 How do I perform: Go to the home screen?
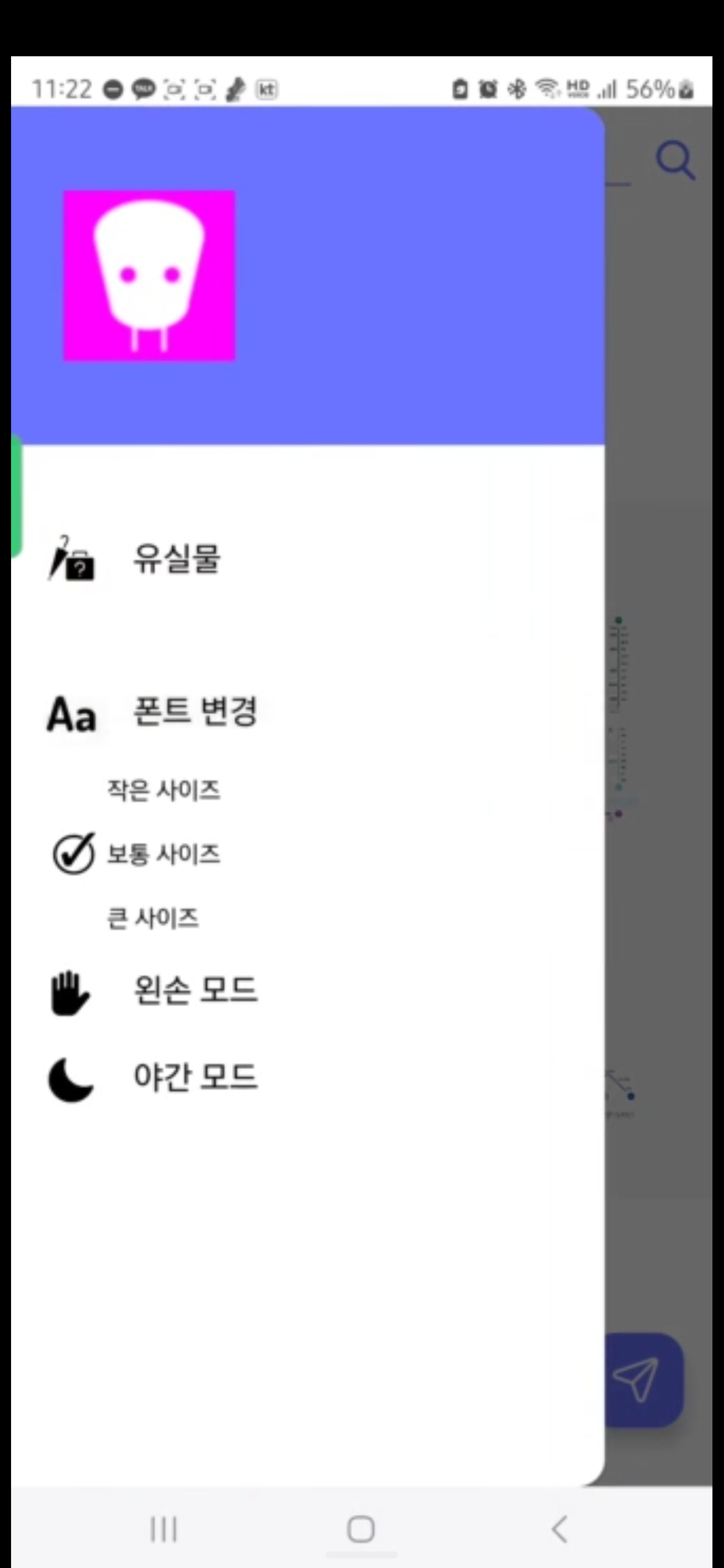pos(361,1528)
